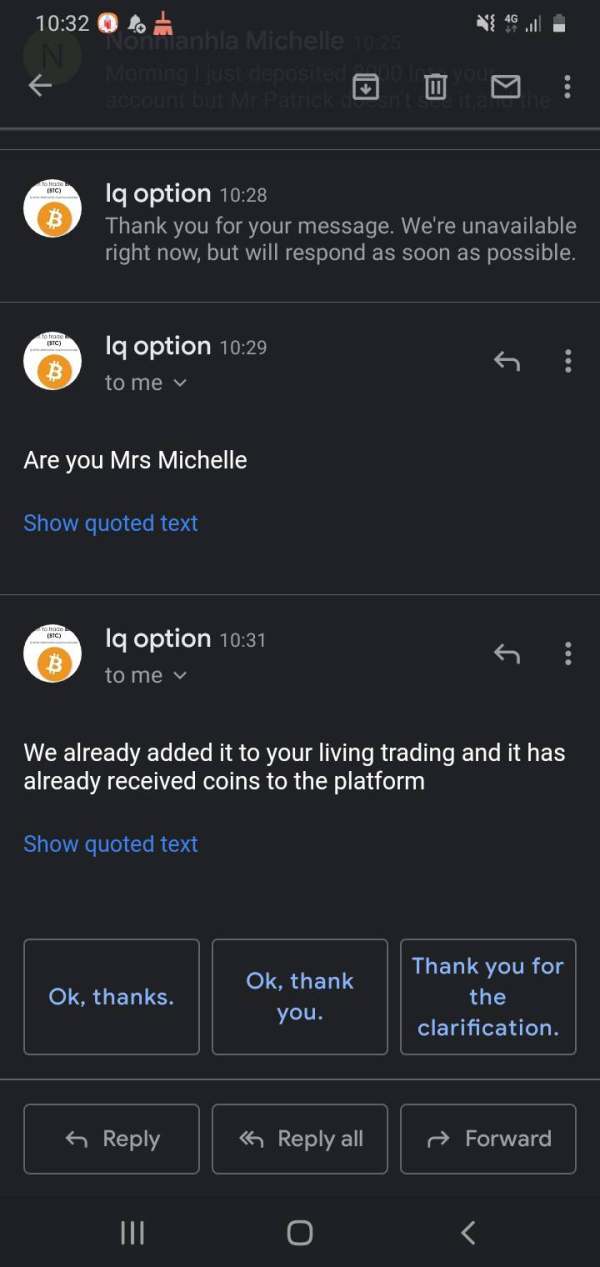Tap the Reply all button

click(x=300, y=1139)
